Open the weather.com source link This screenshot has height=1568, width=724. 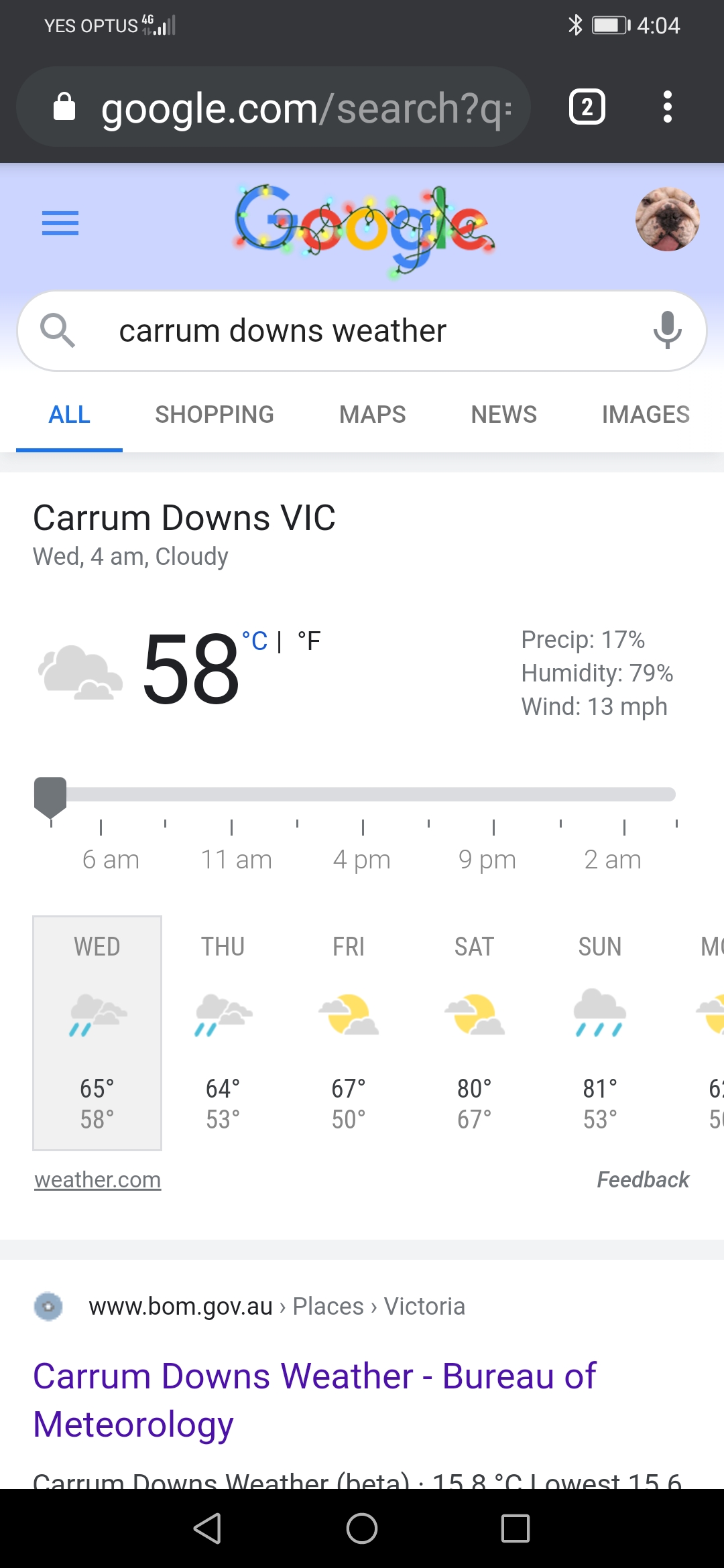pos(98,1179)
